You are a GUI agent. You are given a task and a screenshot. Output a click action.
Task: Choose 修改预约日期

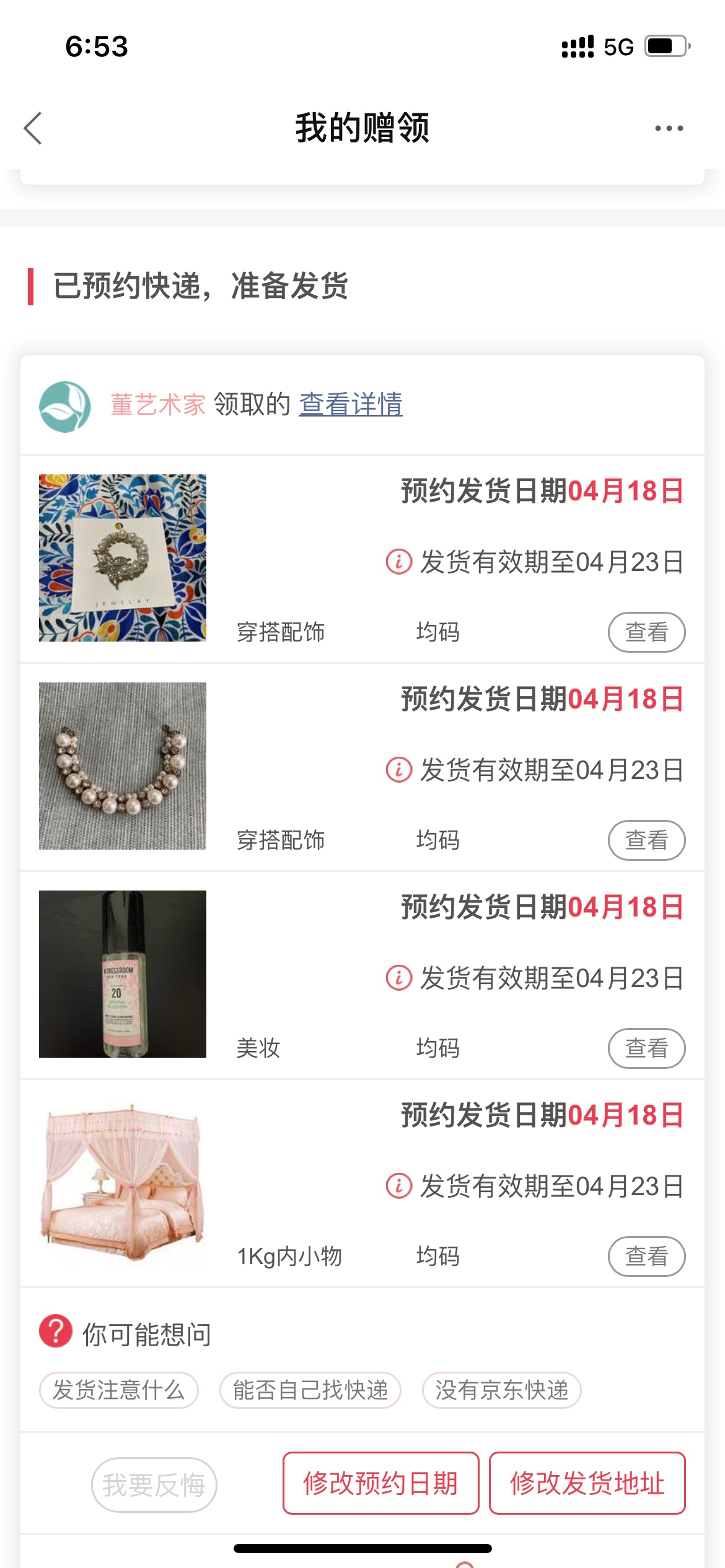tap(380, 1483)
